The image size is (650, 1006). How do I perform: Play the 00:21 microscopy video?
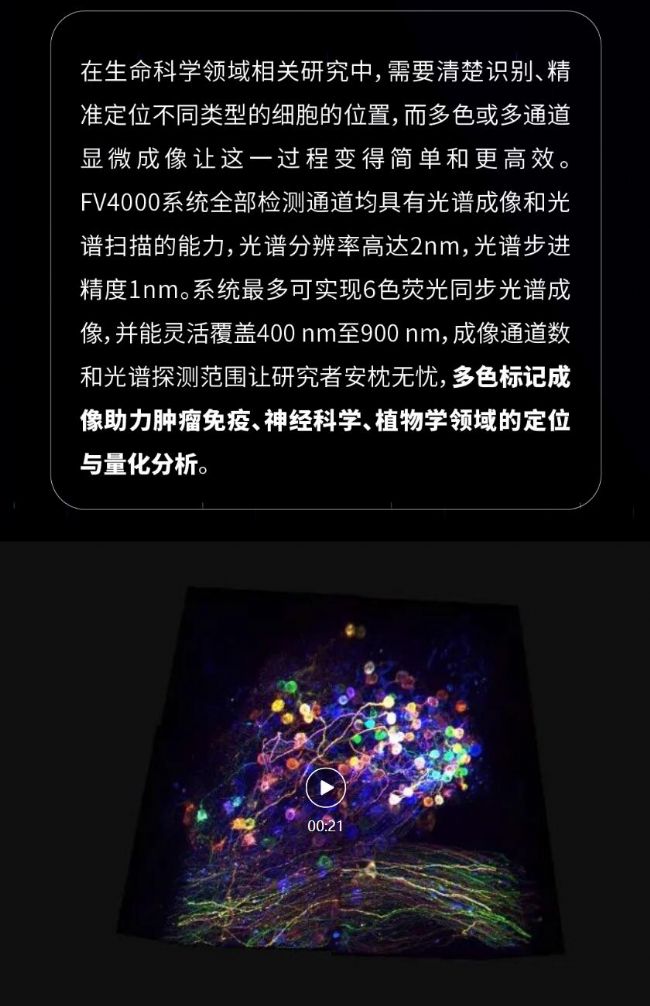point(325,788)
